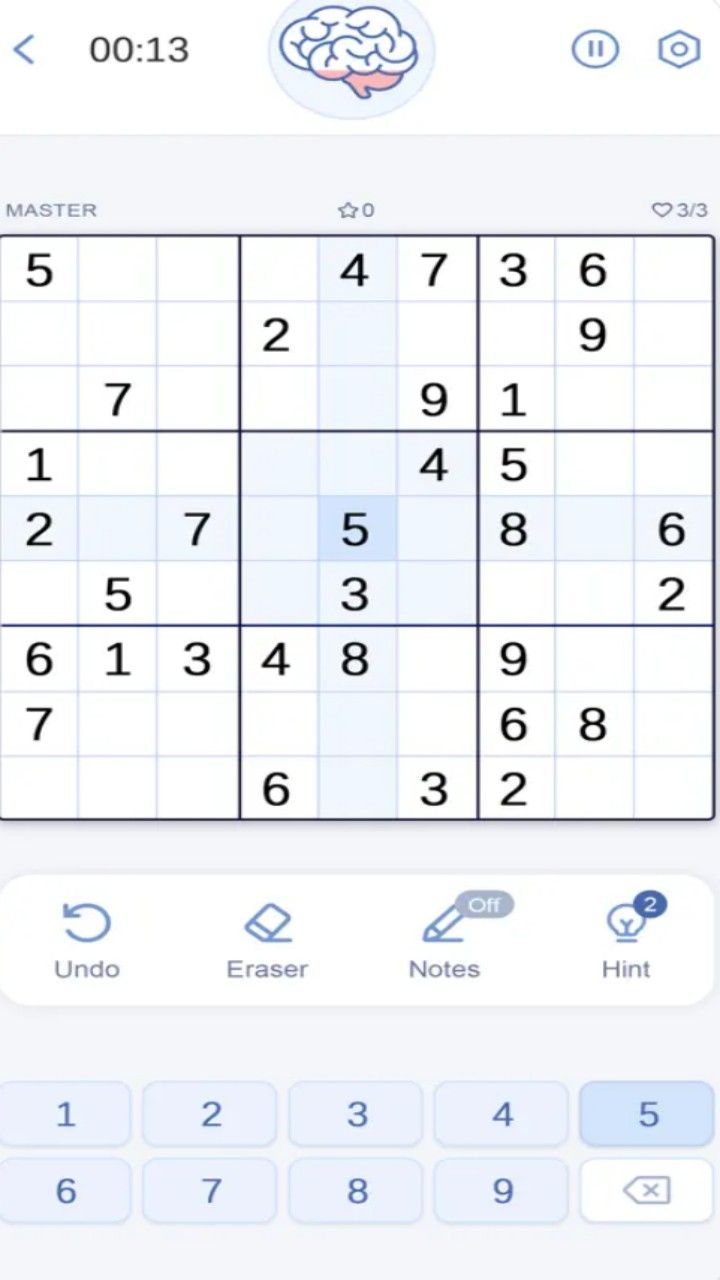Go back with the top-left arrow
Image resolution: width=720 pixels, height=1280 pixels.
pos(25,49)
